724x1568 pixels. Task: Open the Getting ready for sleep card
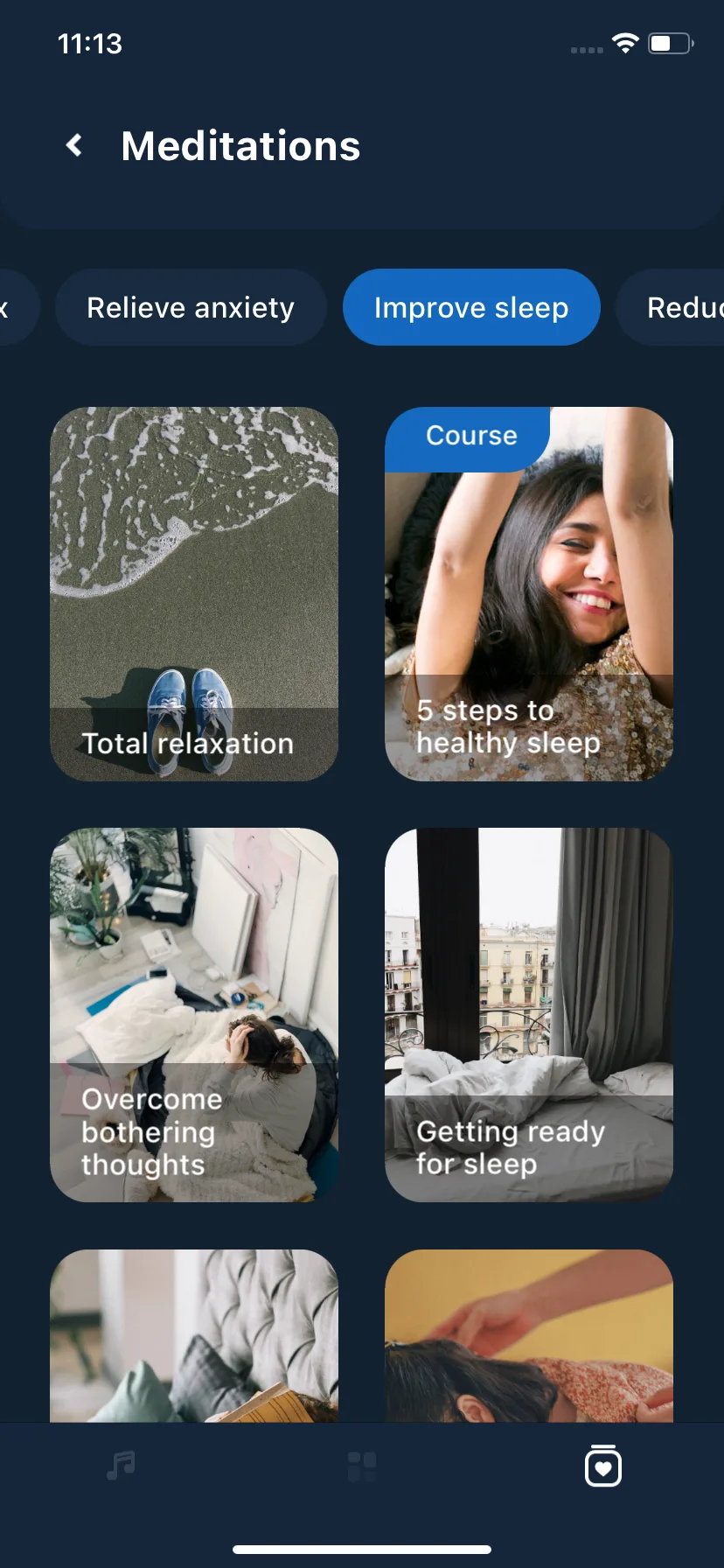click(529, 1015)
